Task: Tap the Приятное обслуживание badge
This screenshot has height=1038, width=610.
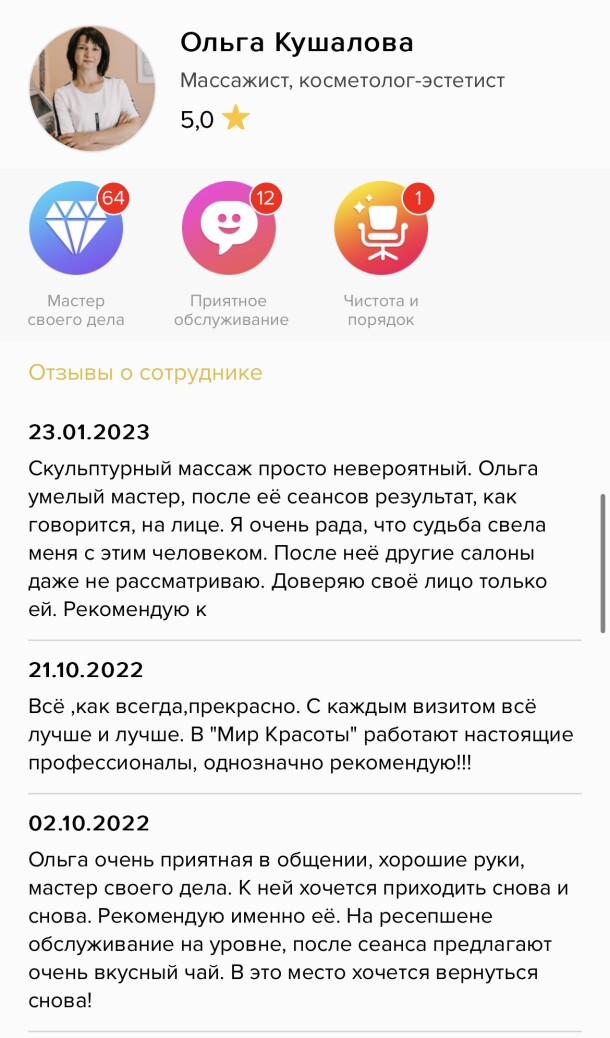Action: (x=229, y=228)
